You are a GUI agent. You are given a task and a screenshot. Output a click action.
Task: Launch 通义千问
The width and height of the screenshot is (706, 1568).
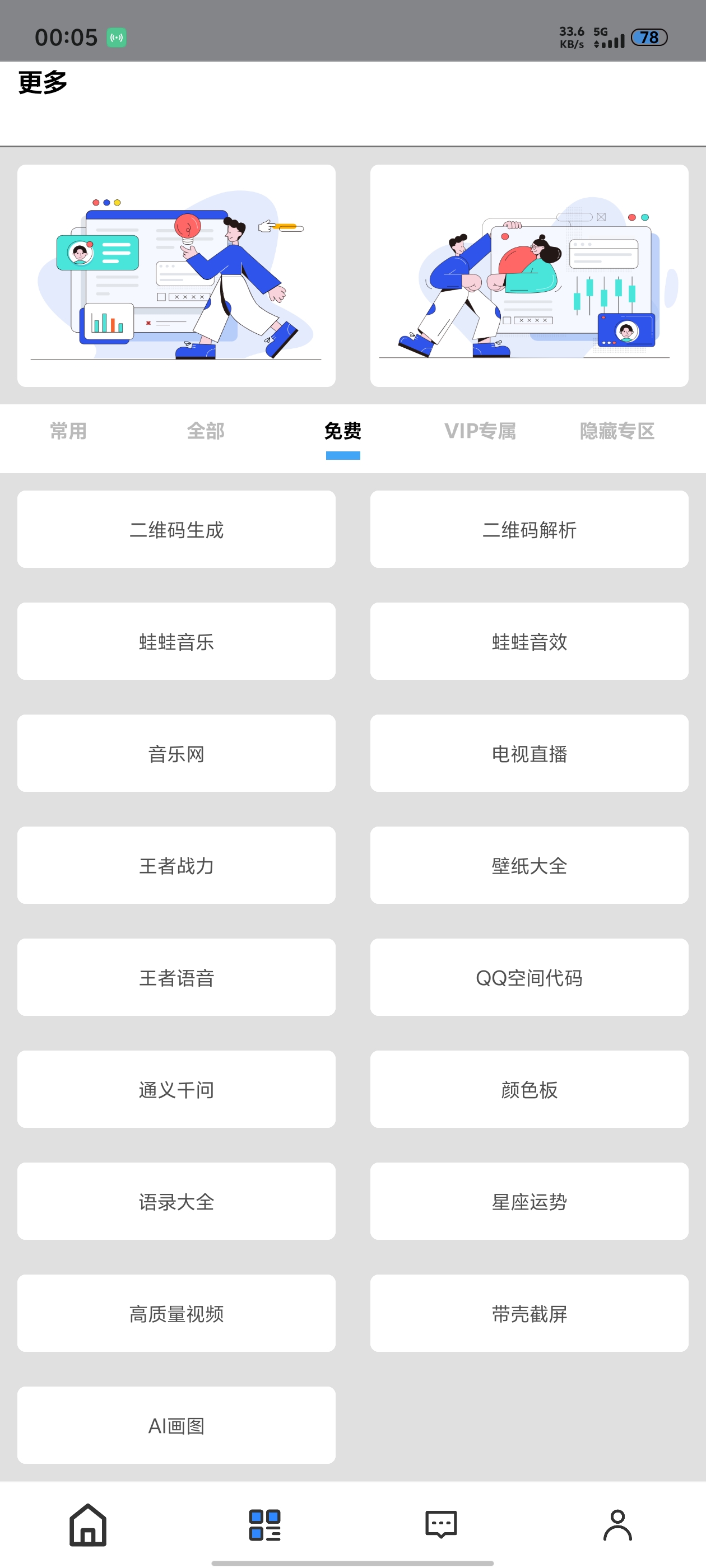click(x=176, y=1090)
